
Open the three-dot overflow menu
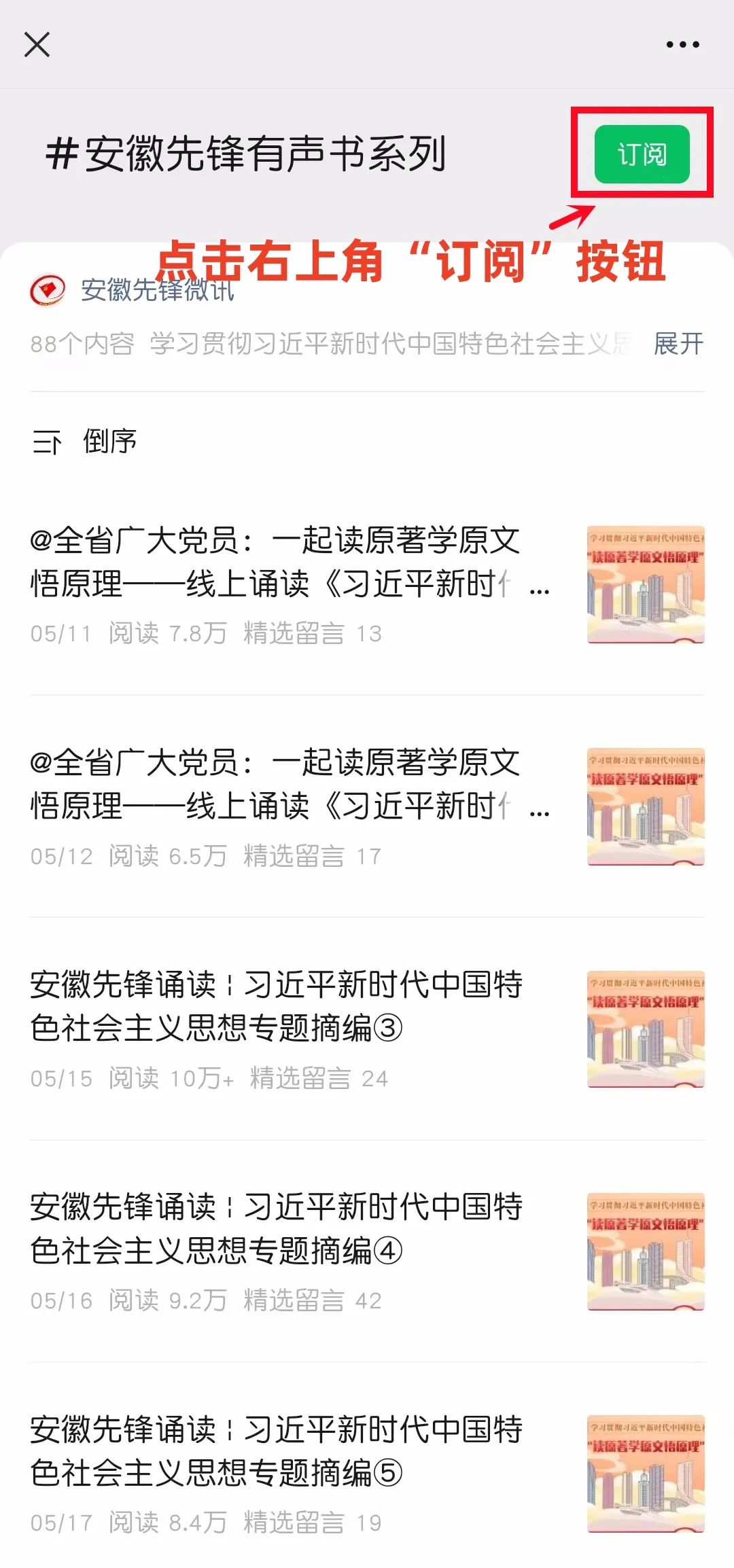pyautogui.click(x=682, y=45)
